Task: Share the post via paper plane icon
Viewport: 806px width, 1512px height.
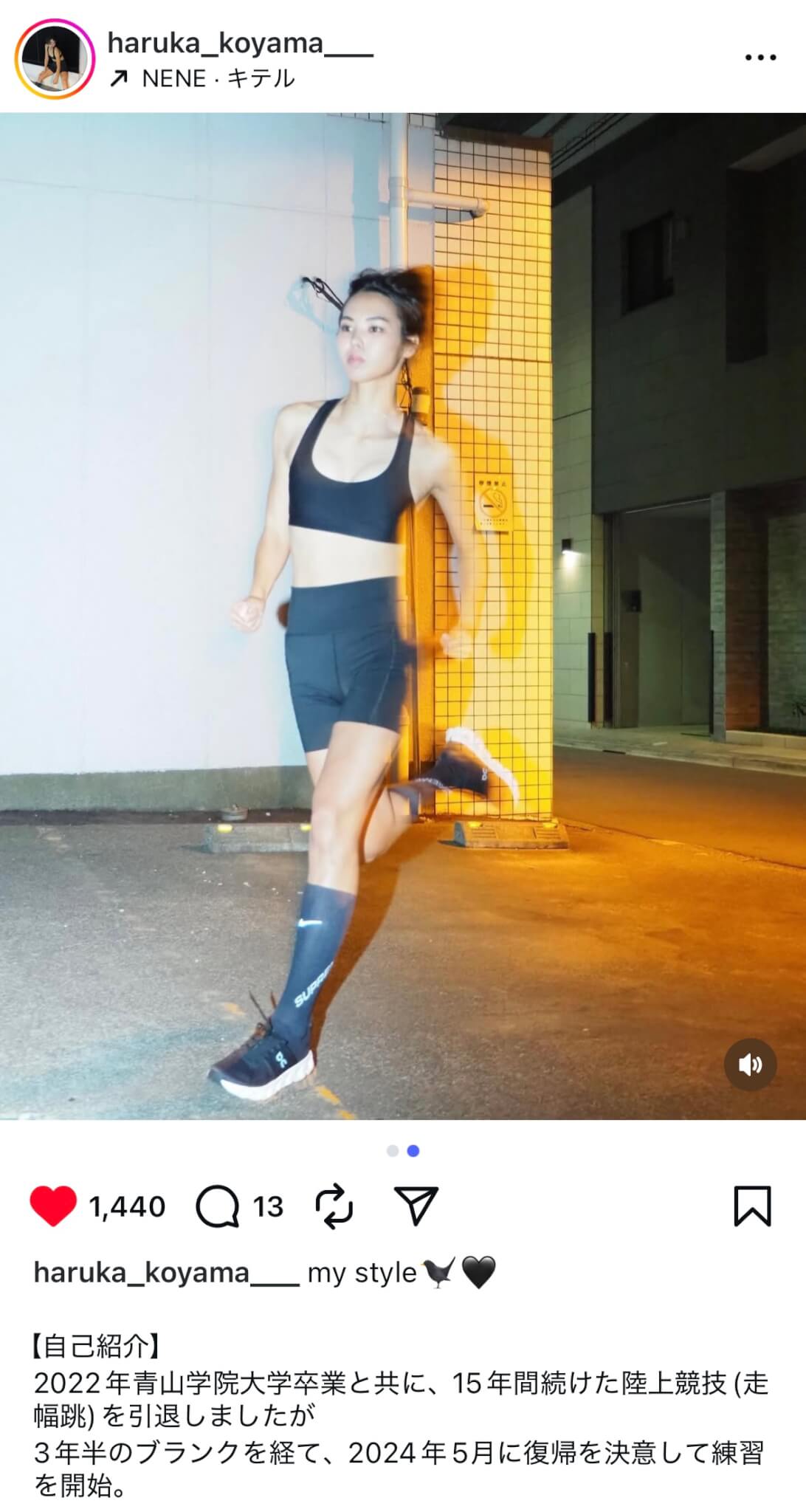Action: pyautogui.click(x=417, y=1206)
